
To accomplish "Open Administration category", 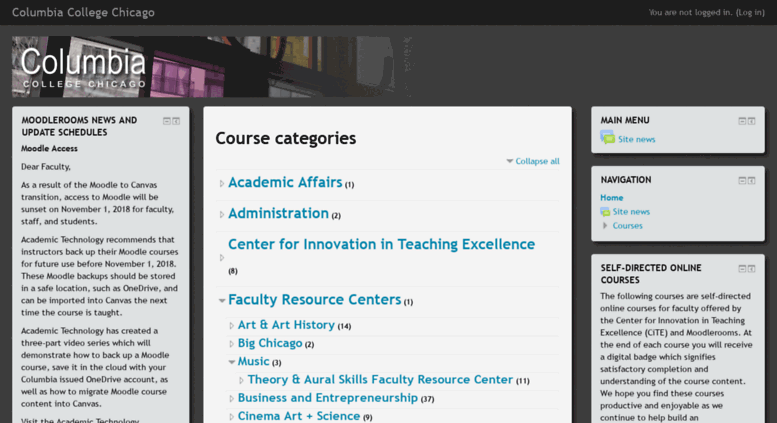I will click(x=278, y=214).
